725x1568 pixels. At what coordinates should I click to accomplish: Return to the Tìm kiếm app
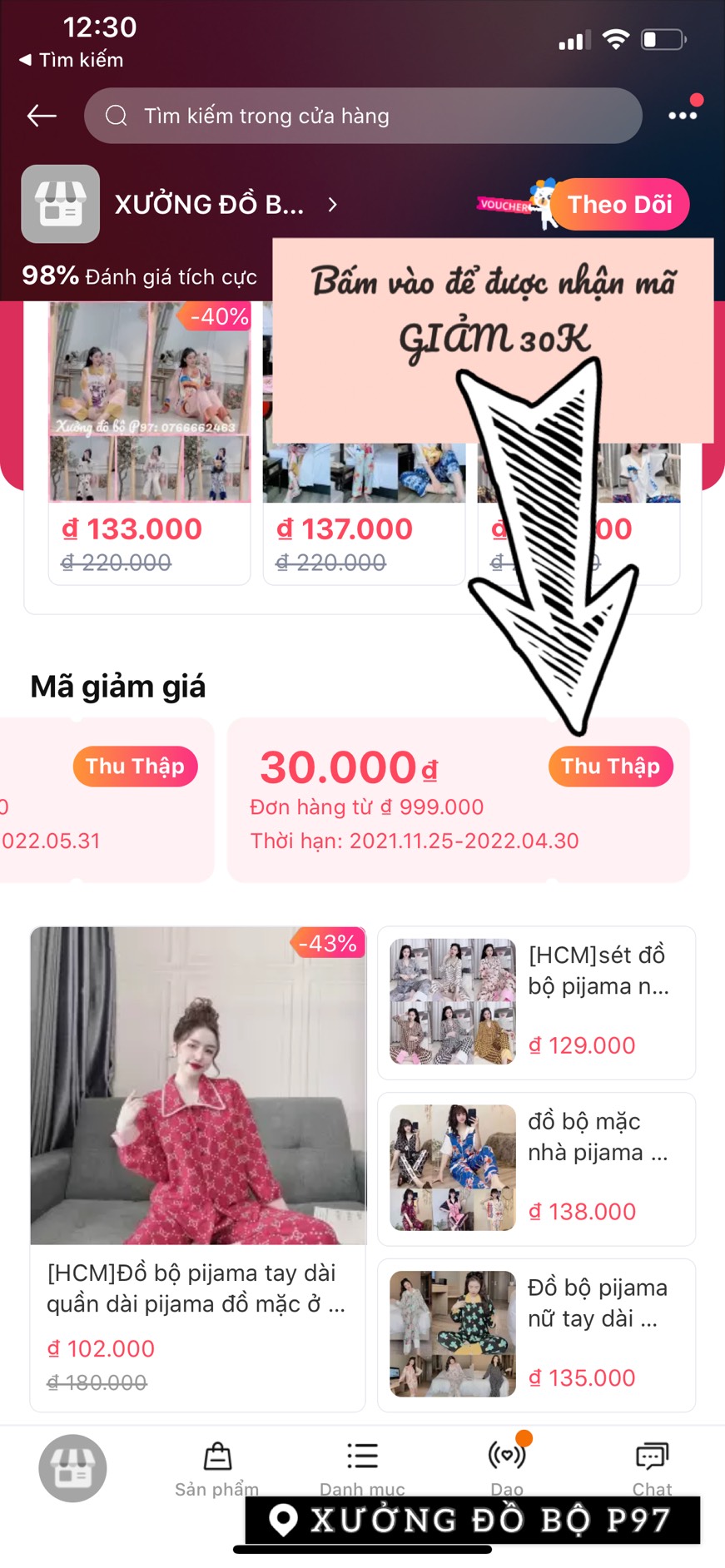point(71,60)
